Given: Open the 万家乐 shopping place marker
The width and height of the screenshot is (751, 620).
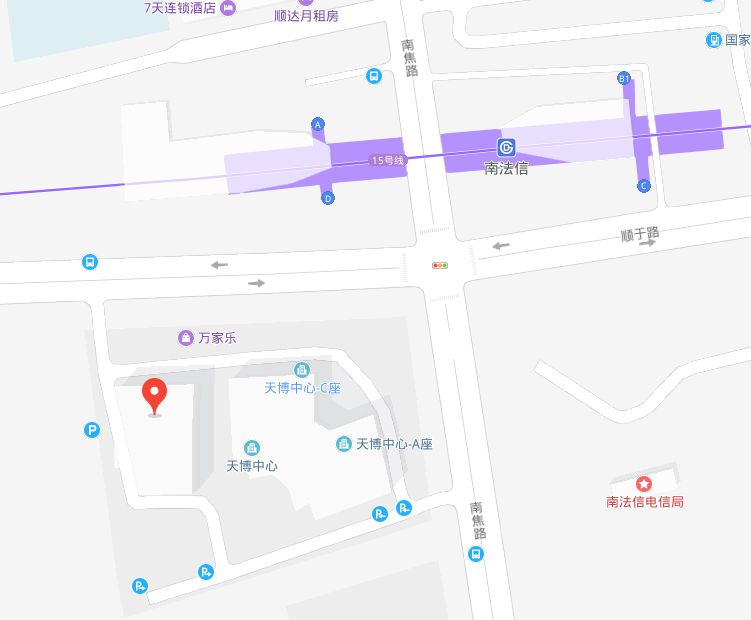Looking at the screenshot, I should click(186, 338).
